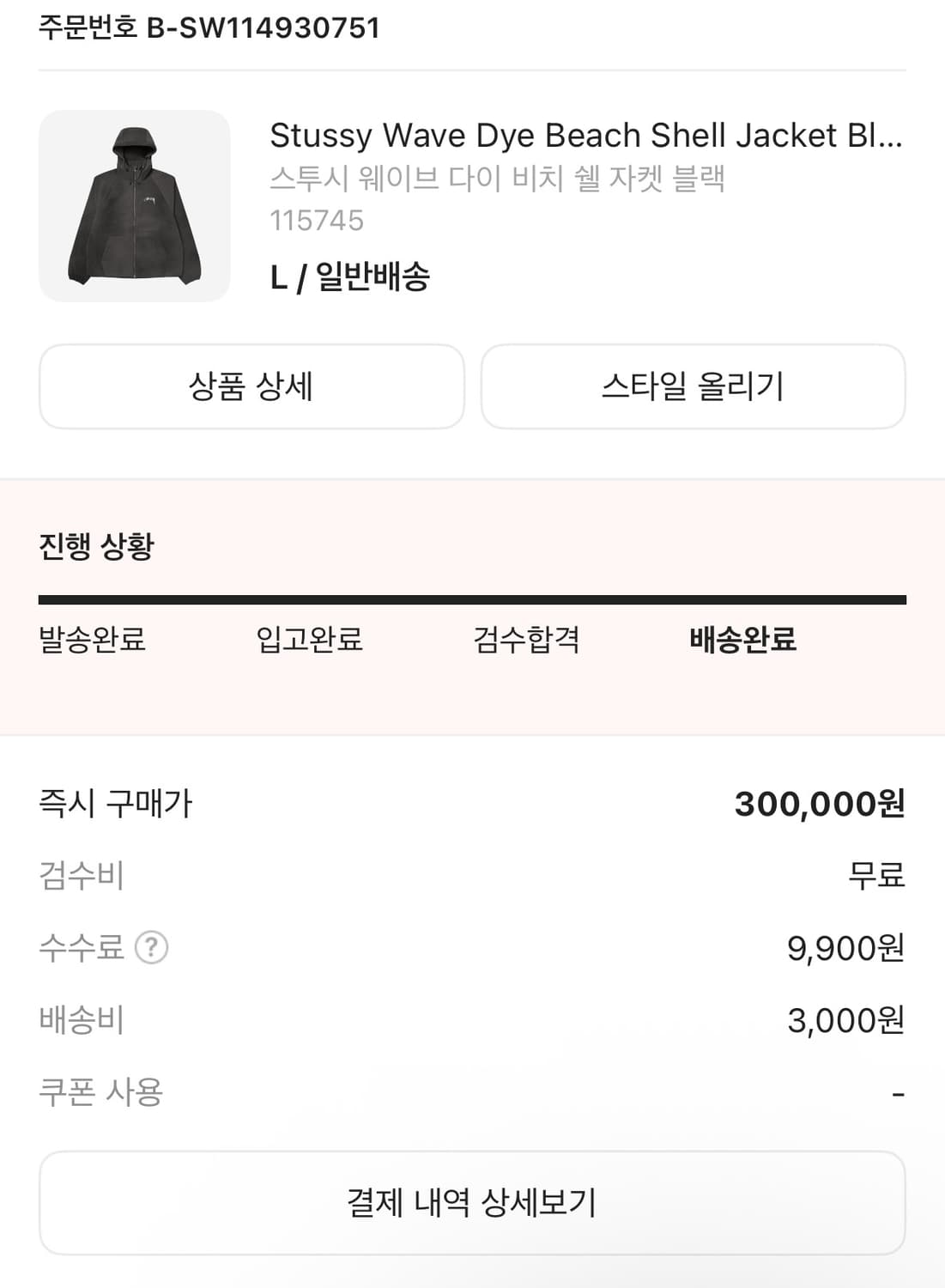Open 상품 상세 for the jacket
The width and height of the screenshot is (945, 1288).
tap(251, 387)
